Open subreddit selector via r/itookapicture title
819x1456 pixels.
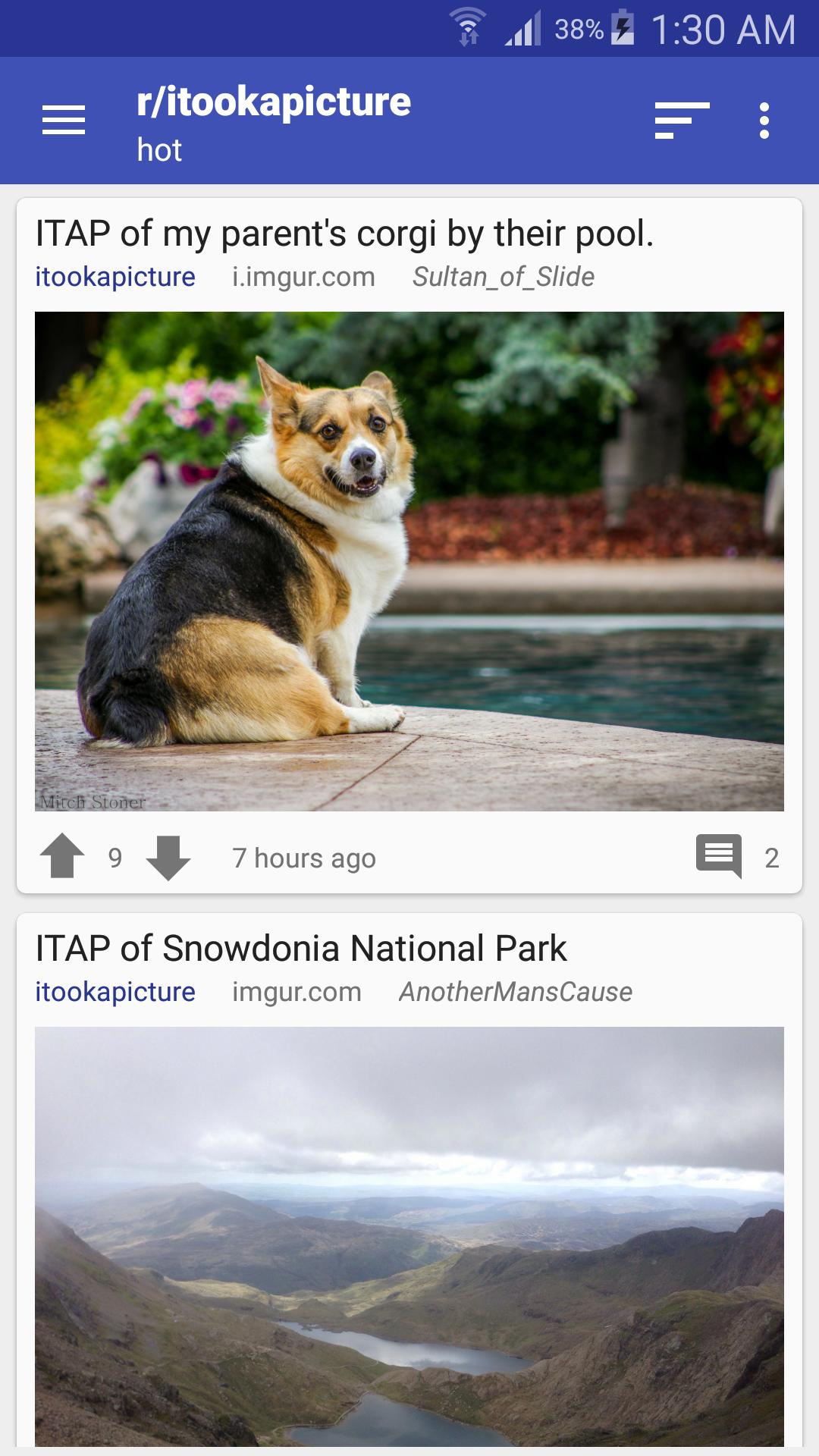(273, 102)
